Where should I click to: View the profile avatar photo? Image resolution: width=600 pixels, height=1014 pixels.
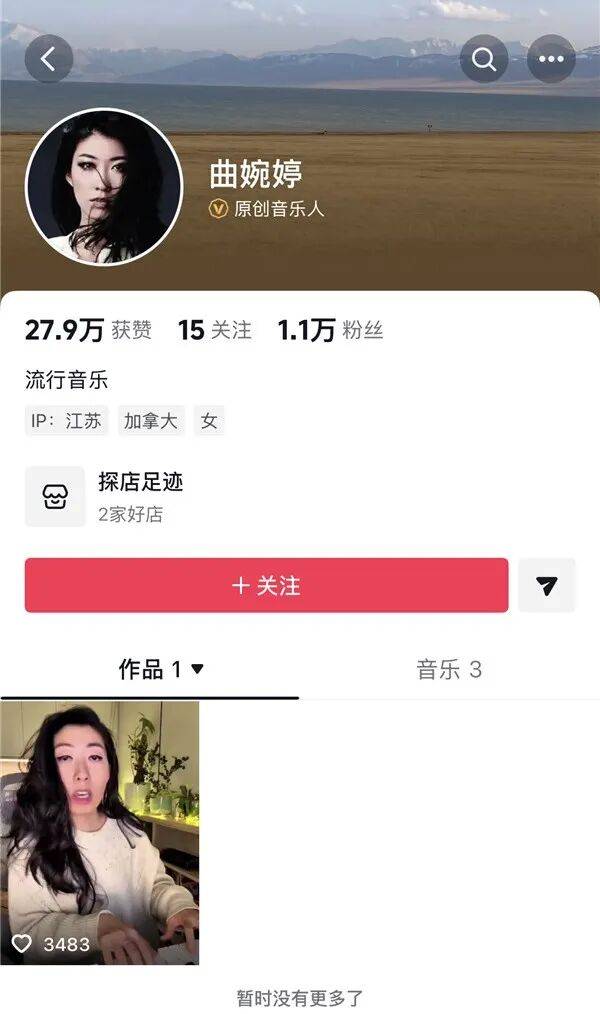pyautogui.click(x=104, y=187)
